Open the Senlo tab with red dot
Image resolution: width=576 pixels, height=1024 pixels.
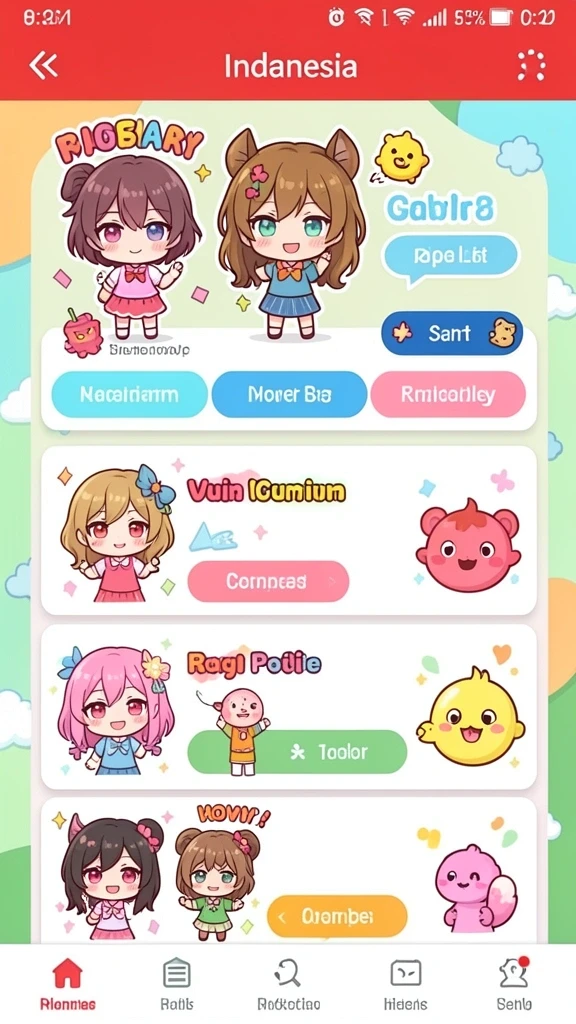[514, 984]
